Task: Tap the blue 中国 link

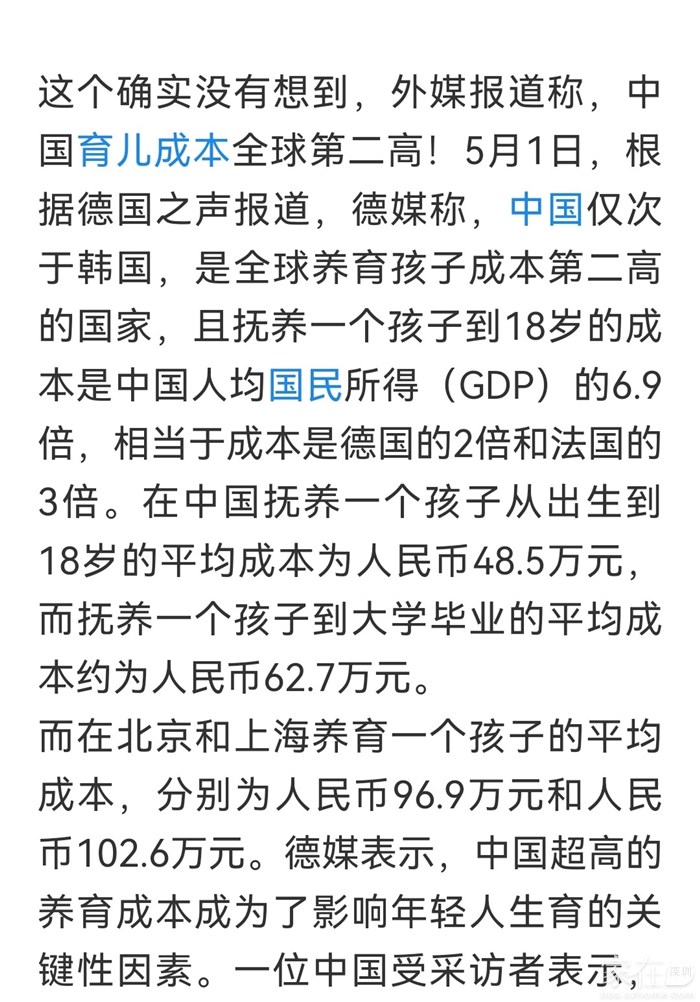Action: coord(545,209)
